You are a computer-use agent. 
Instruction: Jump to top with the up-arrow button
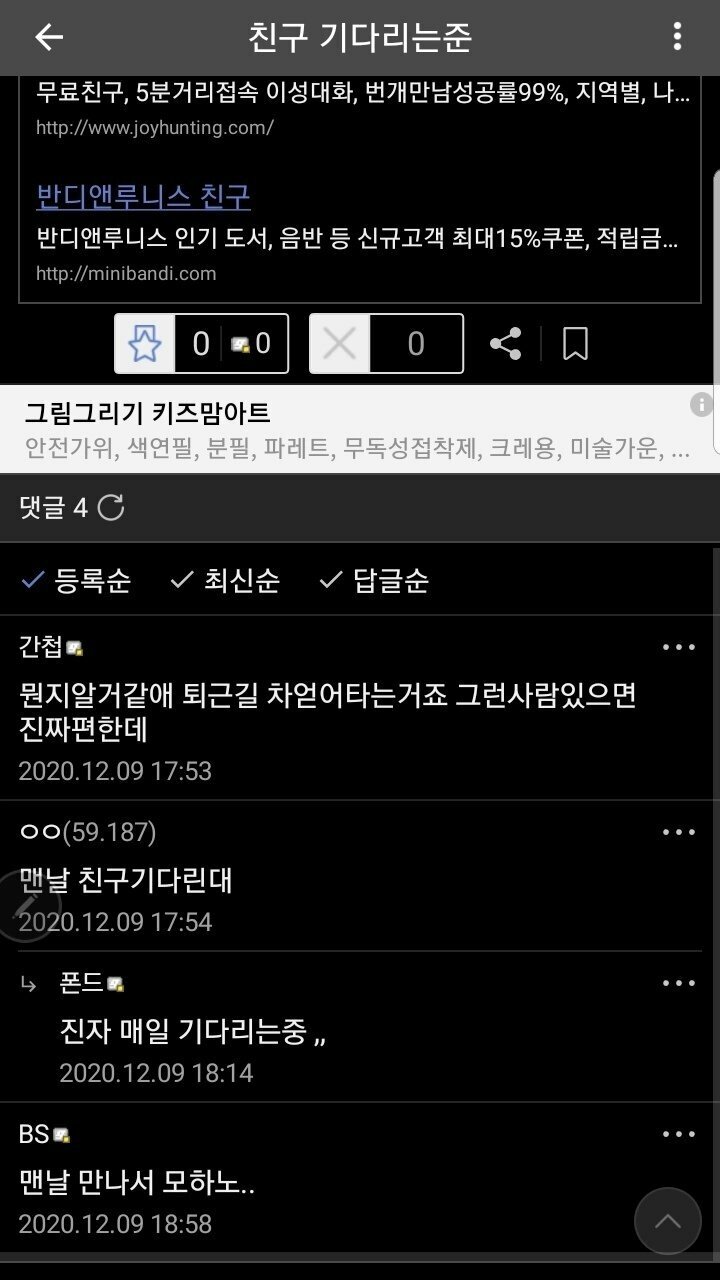click(667, 1221)
